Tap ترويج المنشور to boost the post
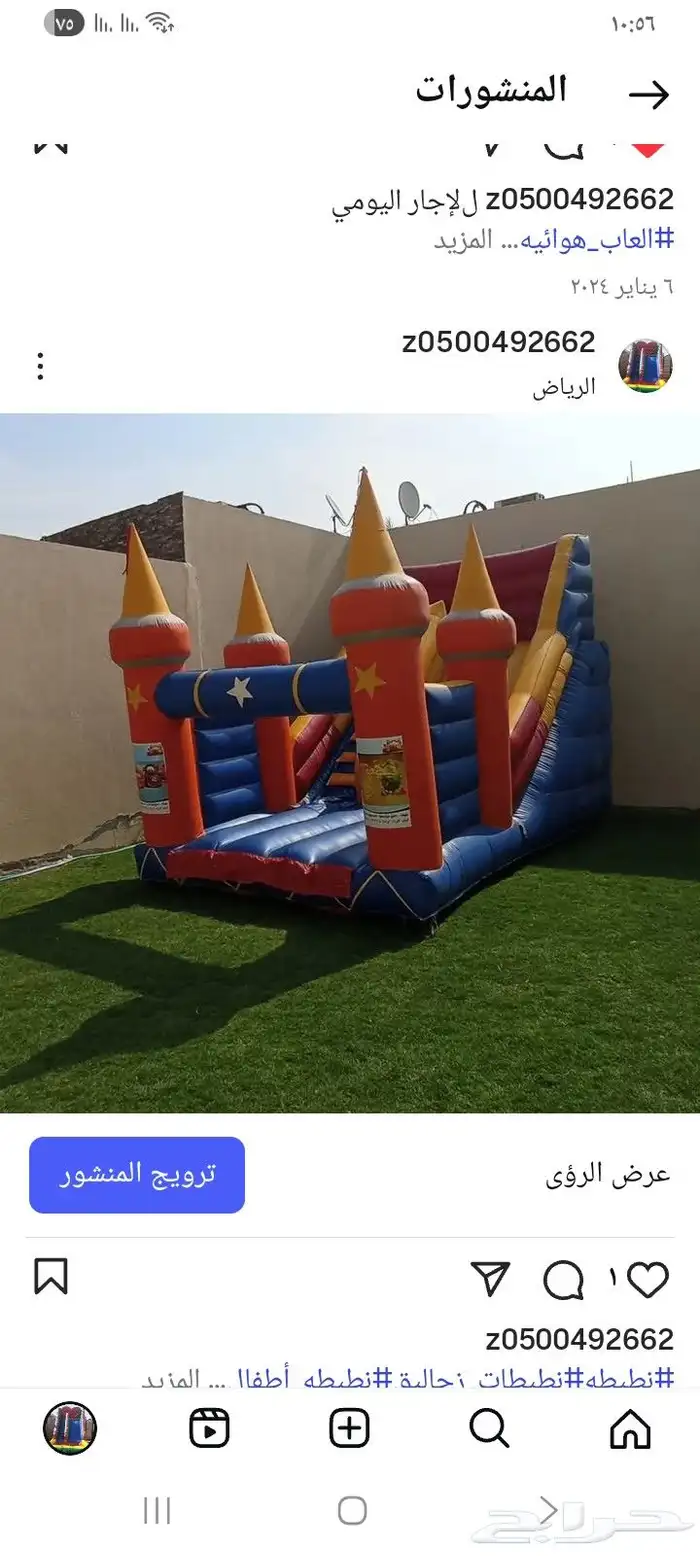This screenshot has width=700, height=1556. pyautogui.click(x=137, y=1174)
